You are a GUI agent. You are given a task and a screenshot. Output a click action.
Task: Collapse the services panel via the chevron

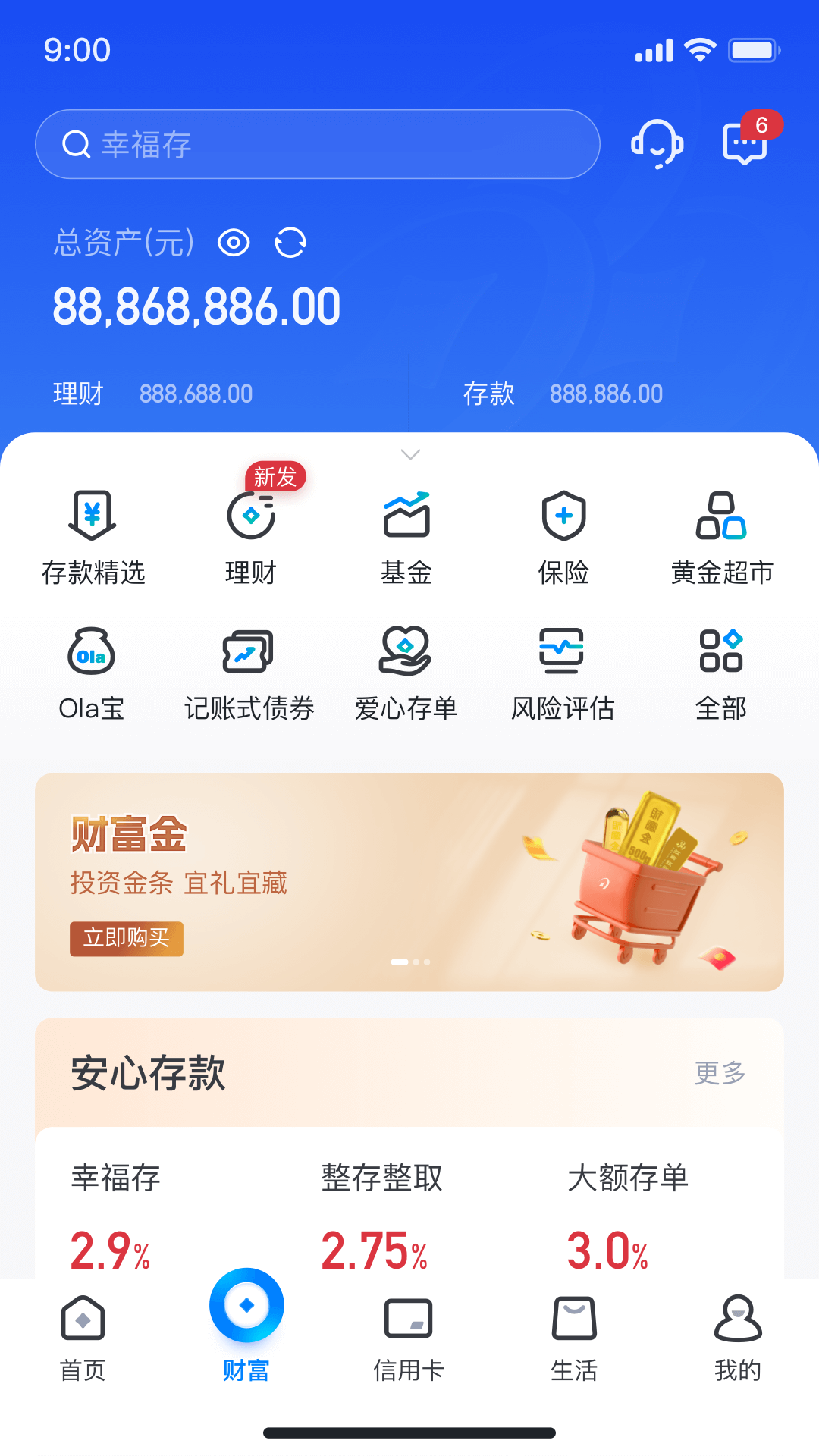tap(409, 453)
